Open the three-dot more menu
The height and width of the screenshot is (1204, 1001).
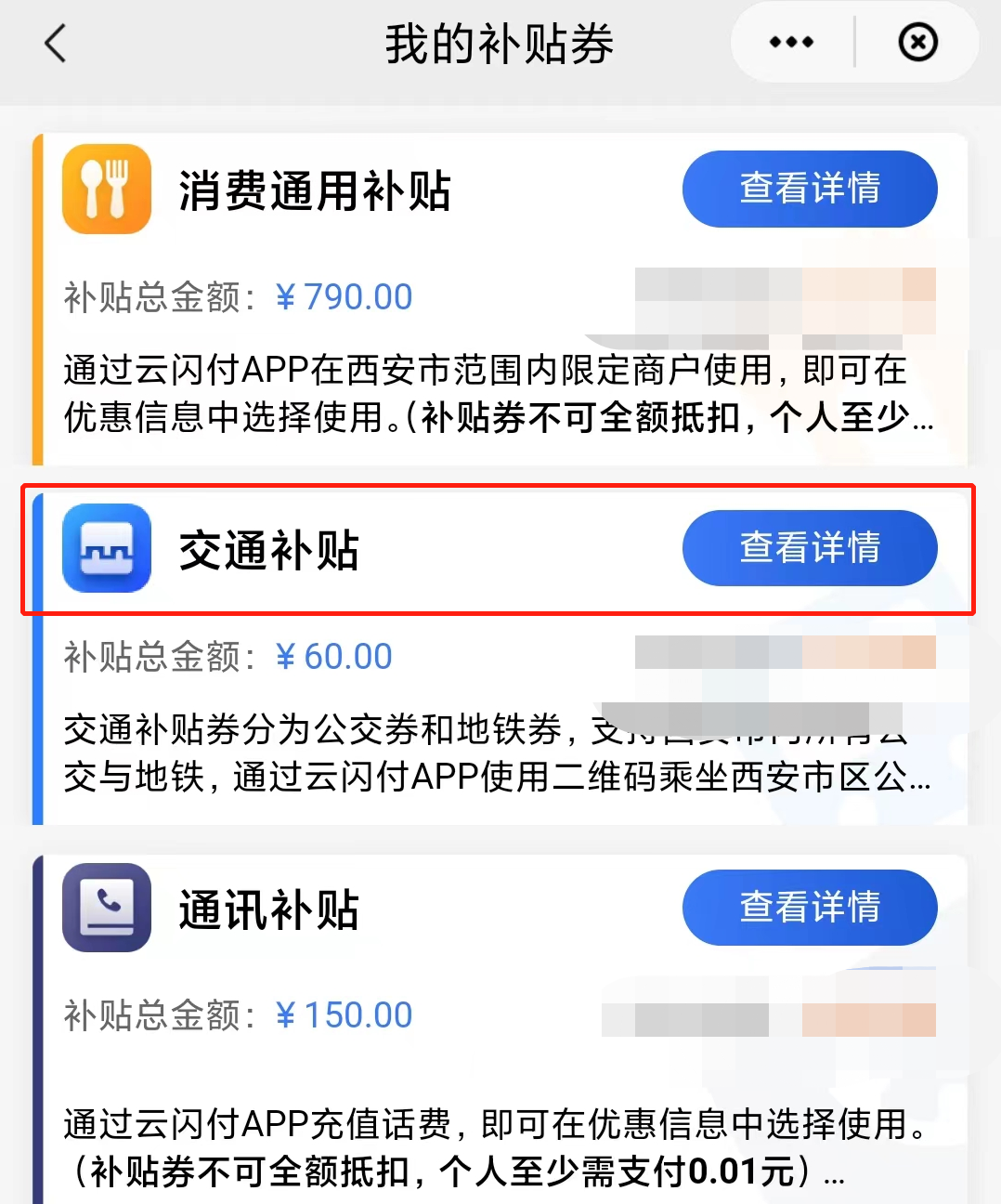point(791,43)
